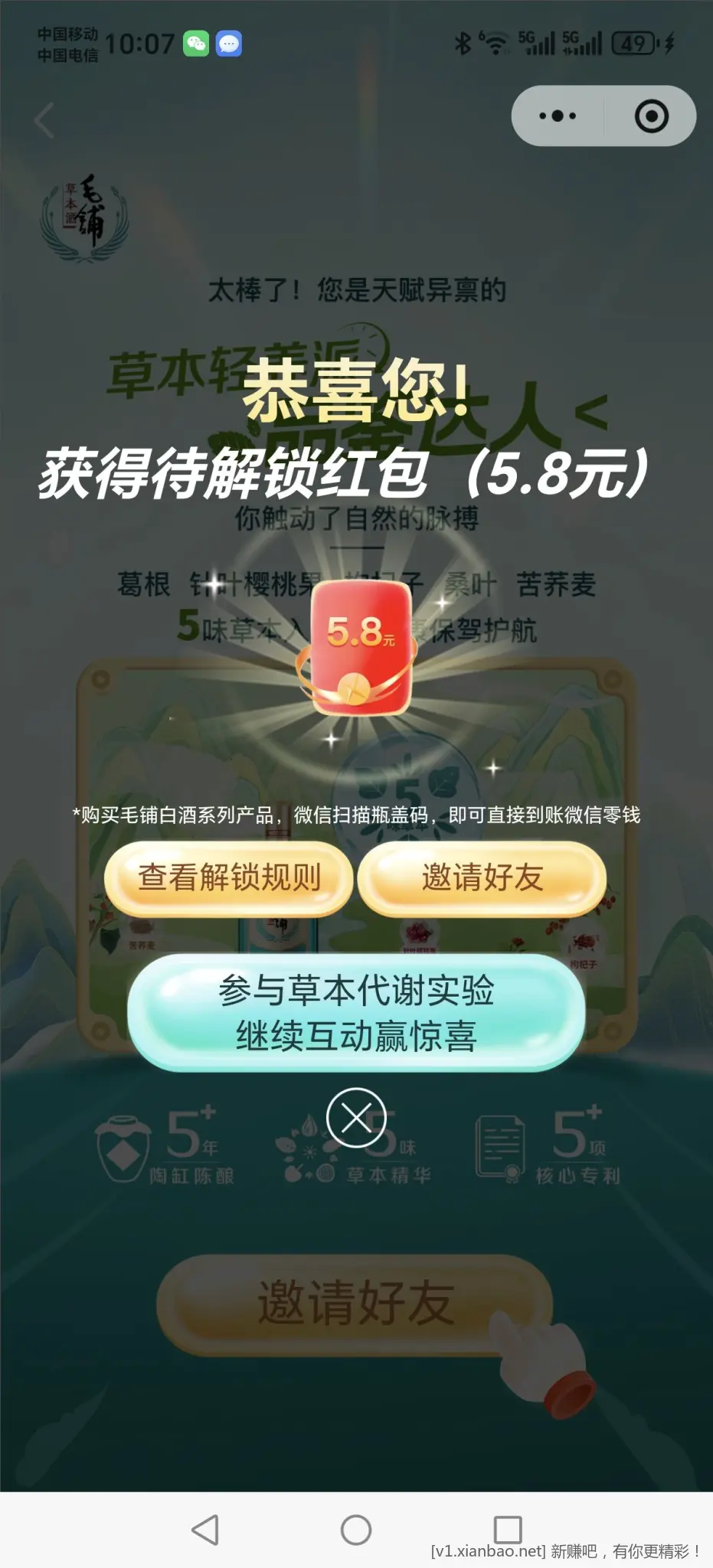
Task: Close the red packet popup
Action: tap(356, 1118)
